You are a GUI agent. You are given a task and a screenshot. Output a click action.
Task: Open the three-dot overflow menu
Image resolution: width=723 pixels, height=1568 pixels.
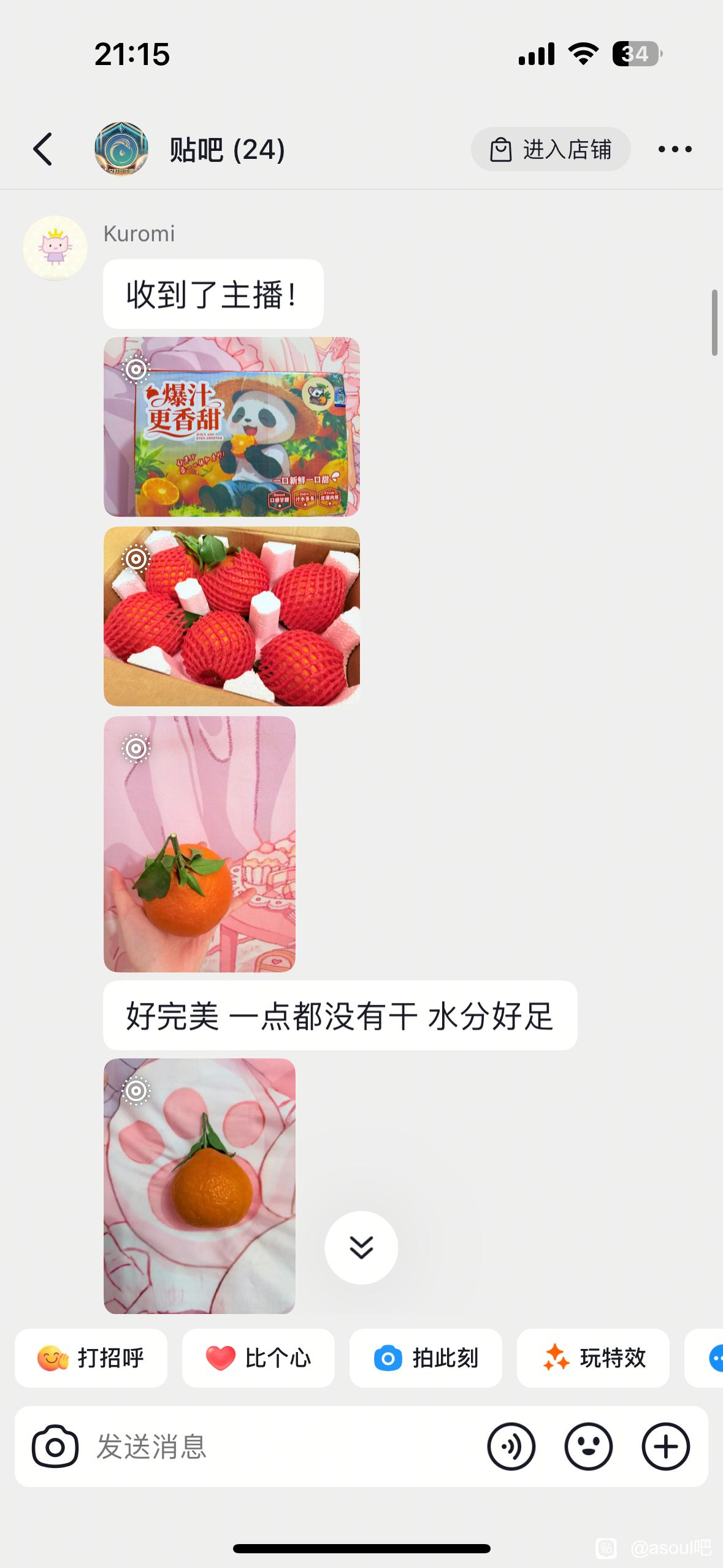click(x=675, y=149)
